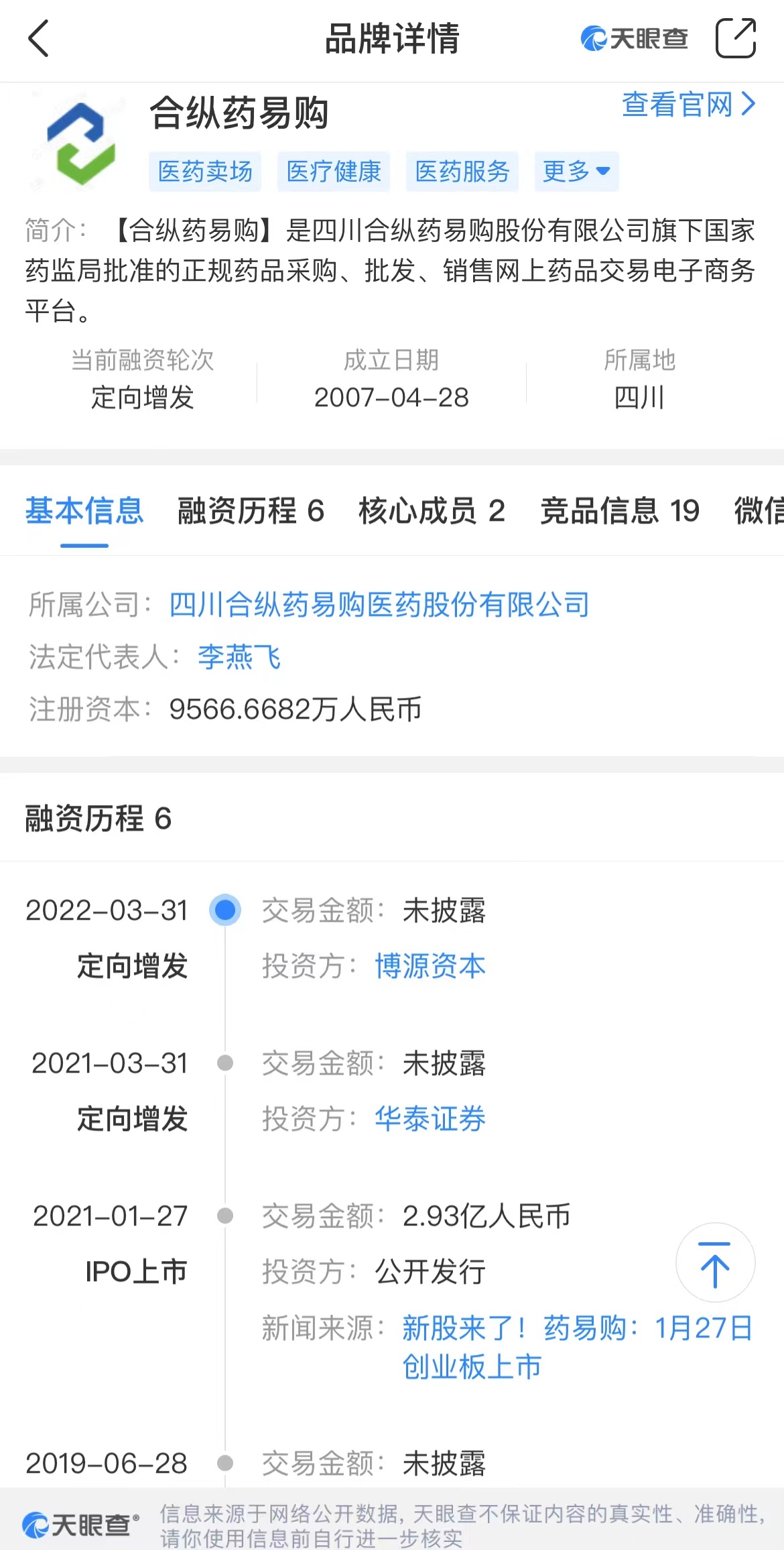Switch to the 竞品信息 tab

pyautogui.click(x=620, y=511)
